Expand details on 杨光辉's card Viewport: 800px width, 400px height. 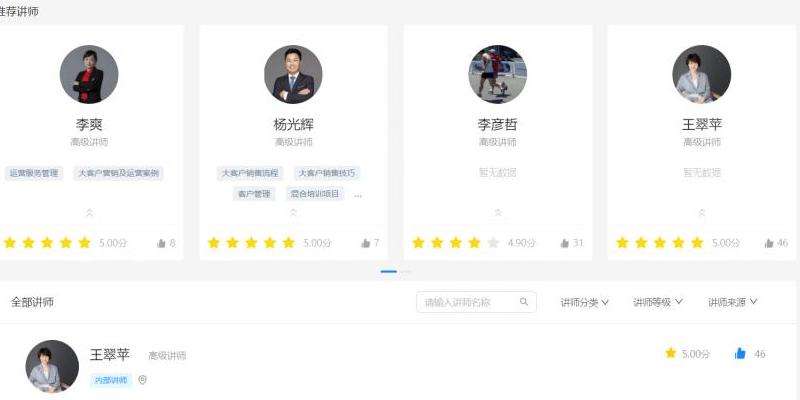pos(293,212)
